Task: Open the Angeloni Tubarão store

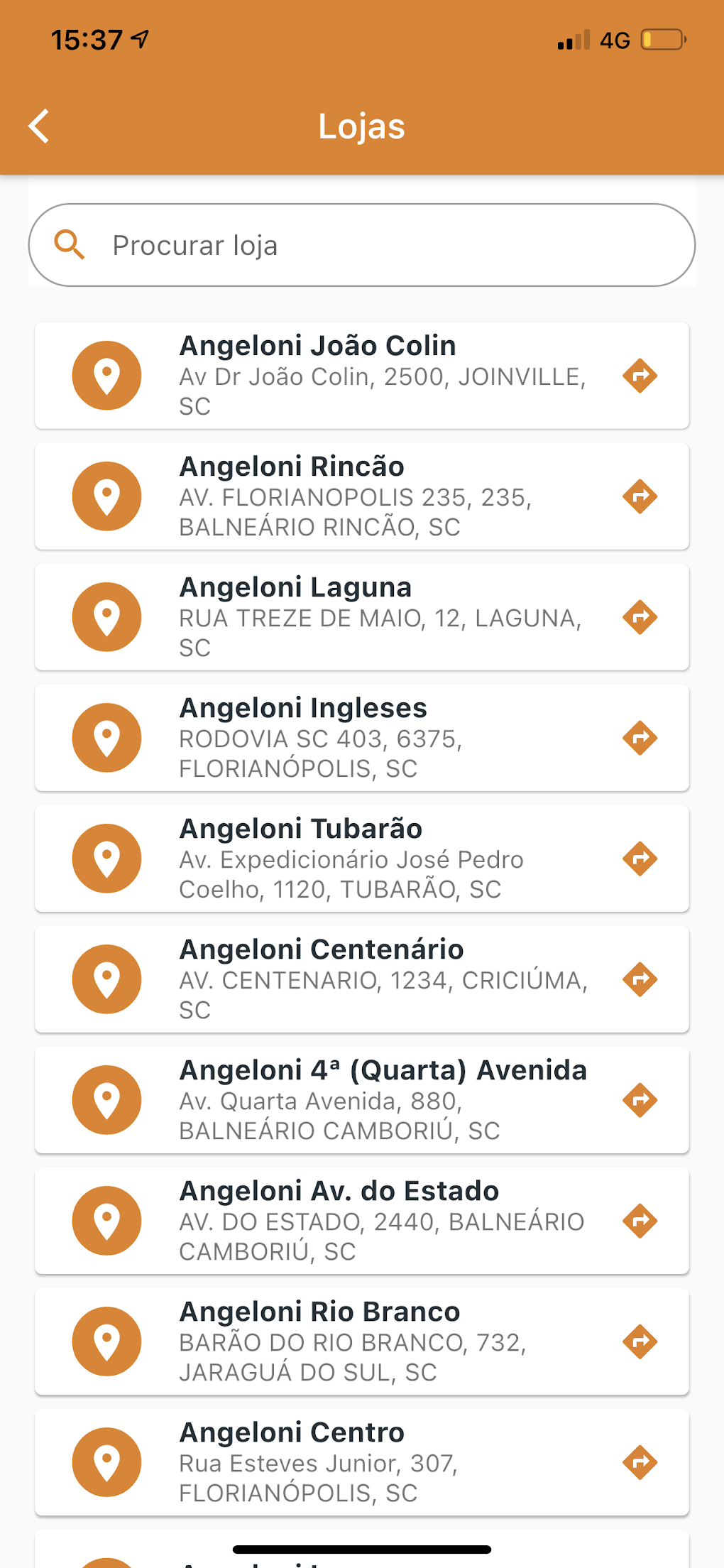Action: click(362, 859)
